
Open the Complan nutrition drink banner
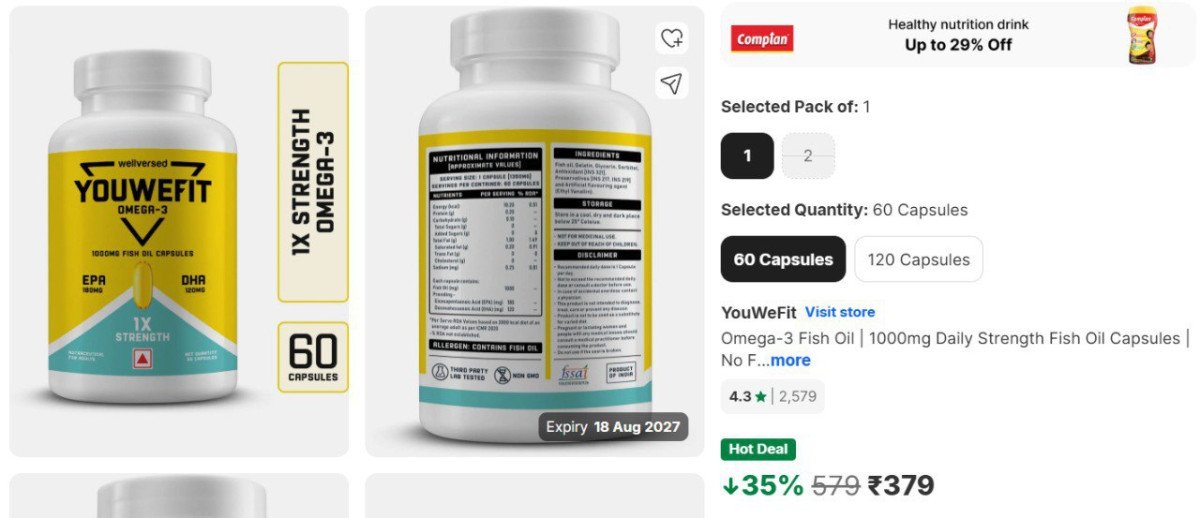958,35
